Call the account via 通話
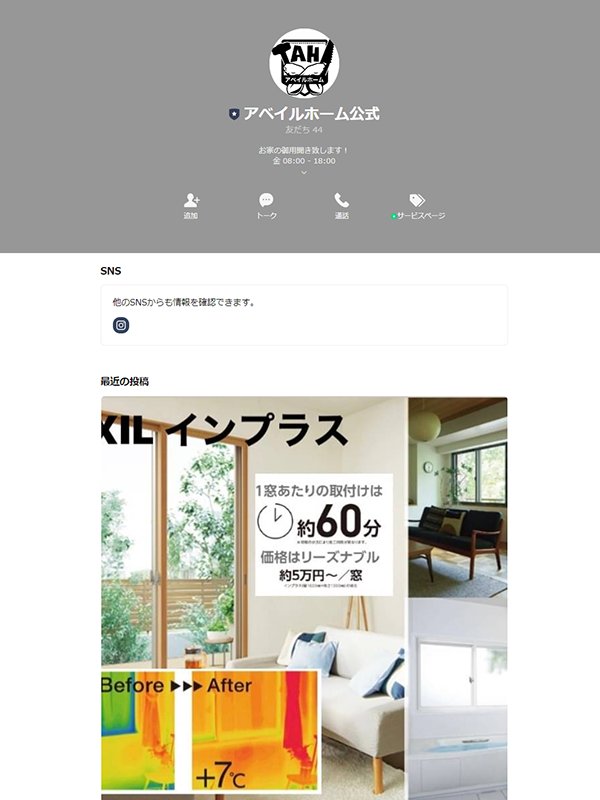The width and height of the screenshot is (600, 800). pyautogui.click(x=342, y=206)
